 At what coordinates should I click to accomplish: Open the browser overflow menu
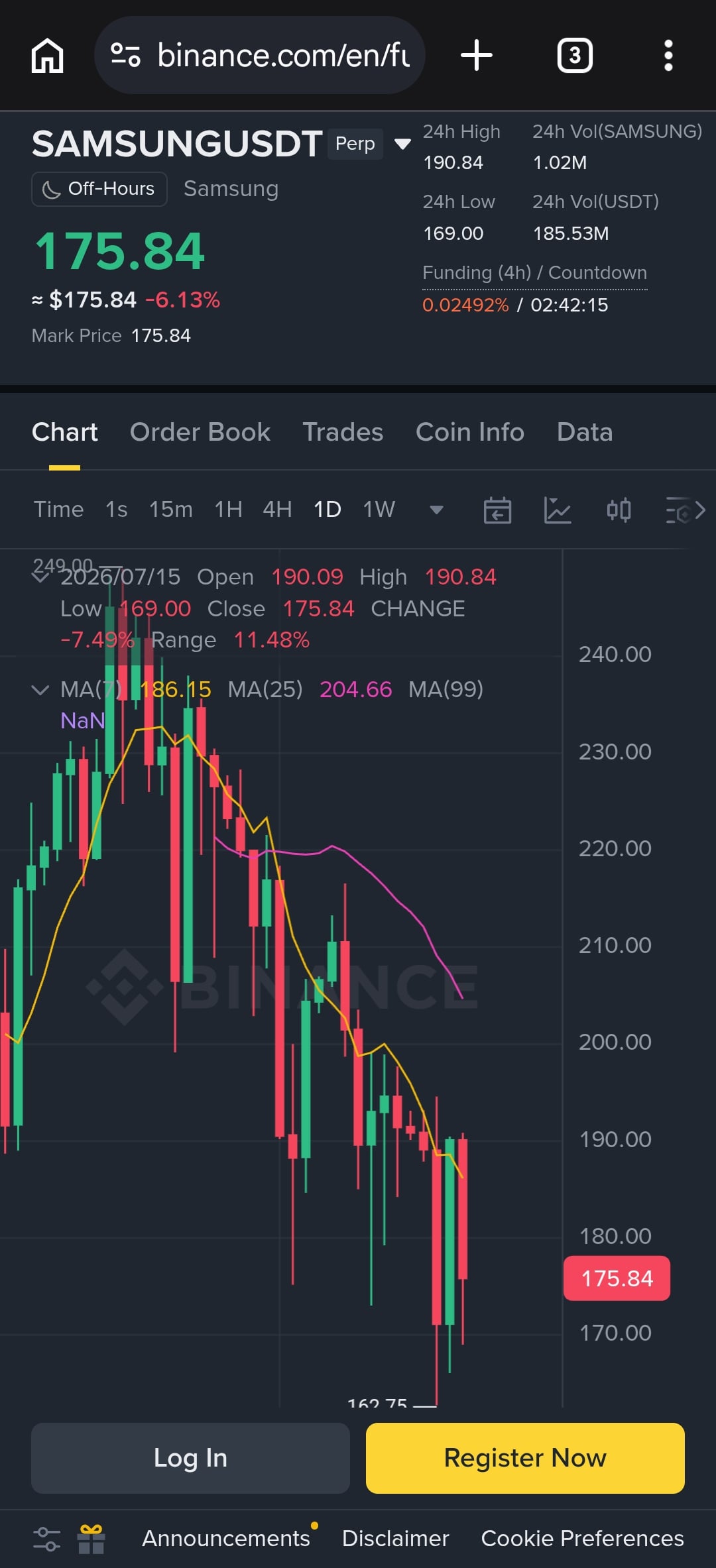(668, 56)
